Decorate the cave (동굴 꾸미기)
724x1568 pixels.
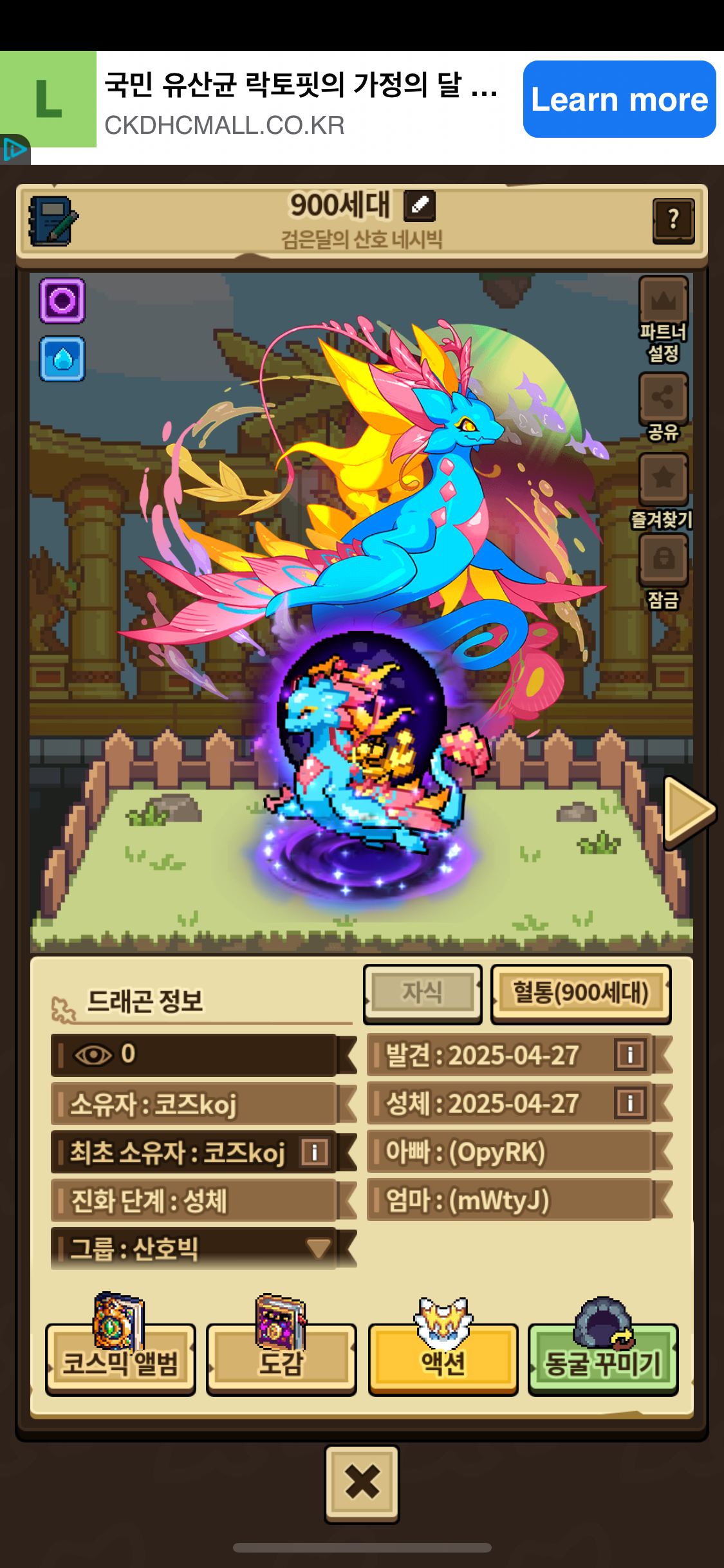point(603,1359)
